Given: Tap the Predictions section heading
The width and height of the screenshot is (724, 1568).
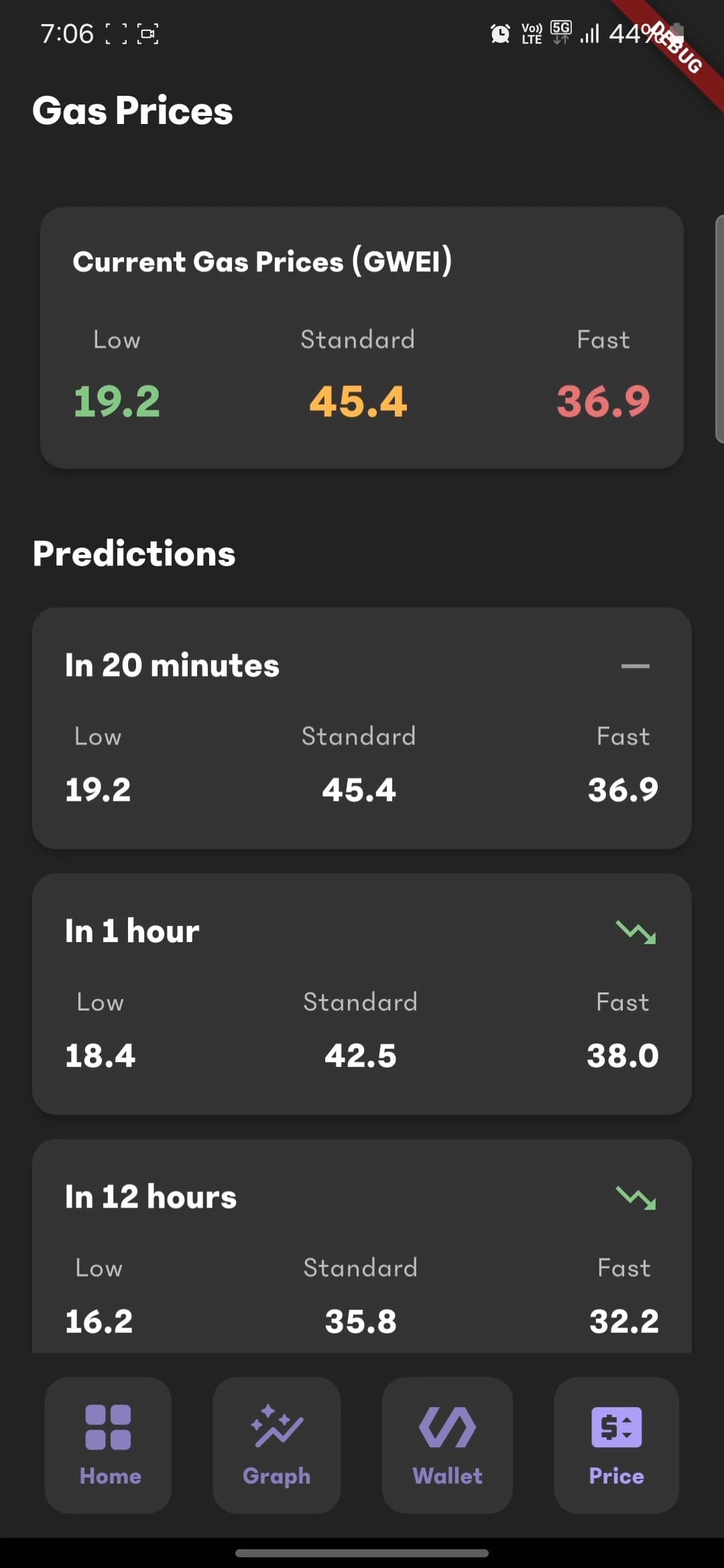Looking at the screenshot, I should pyautogui.click(x=134, y=553).
